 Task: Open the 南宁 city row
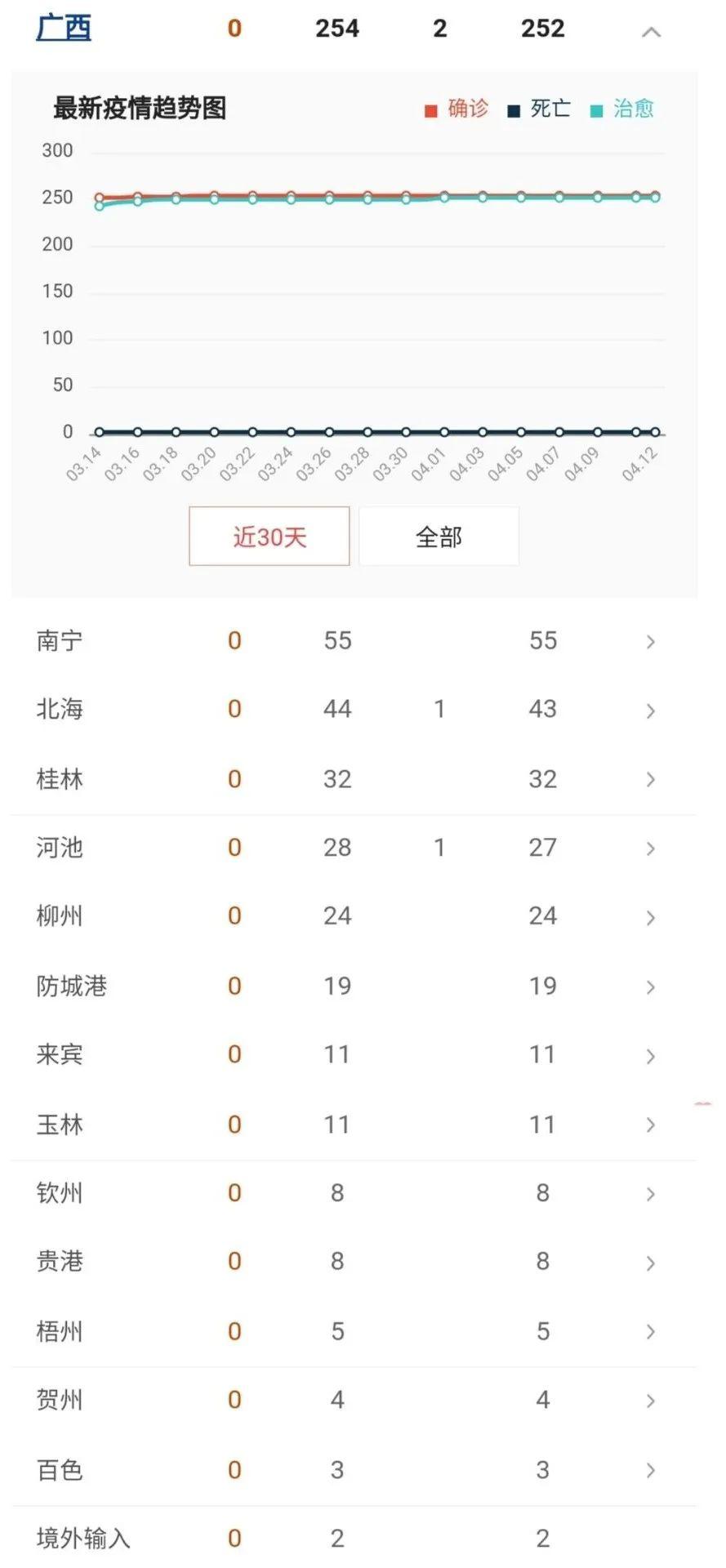(354, 641)
